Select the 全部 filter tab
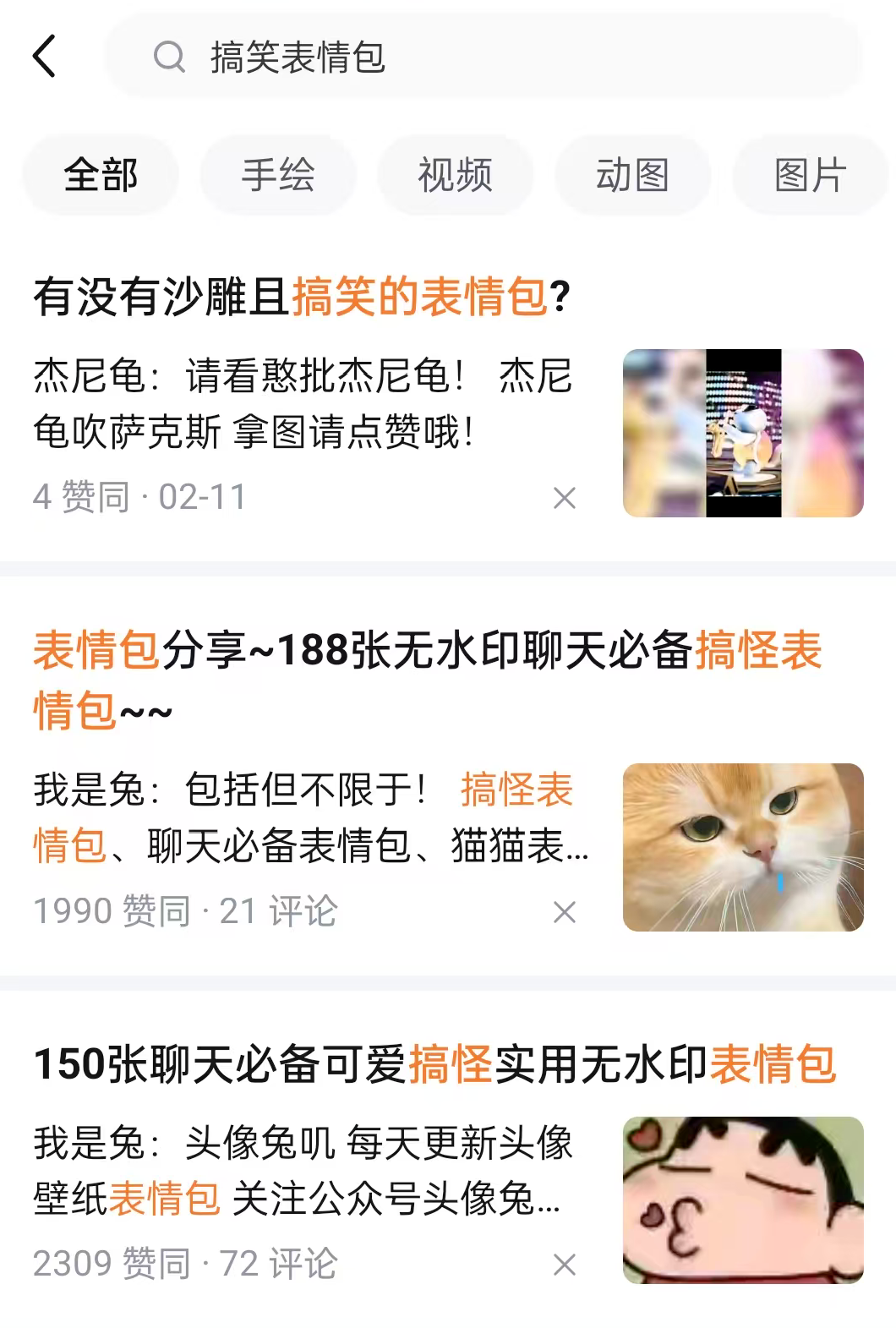The height and width of the screenshot is (1328, 896). click(101, 175)
